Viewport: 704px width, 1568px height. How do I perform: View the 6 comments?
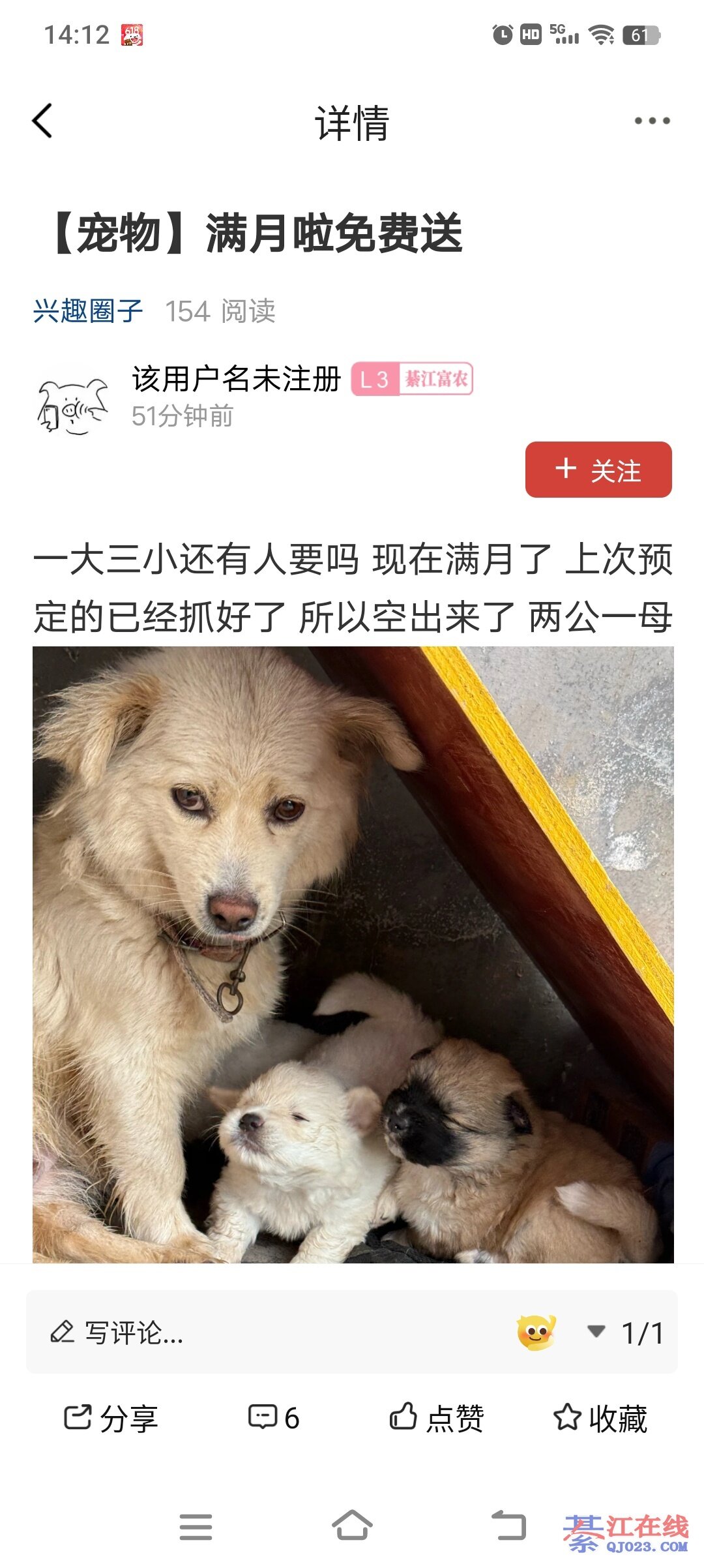(274, 1419)
